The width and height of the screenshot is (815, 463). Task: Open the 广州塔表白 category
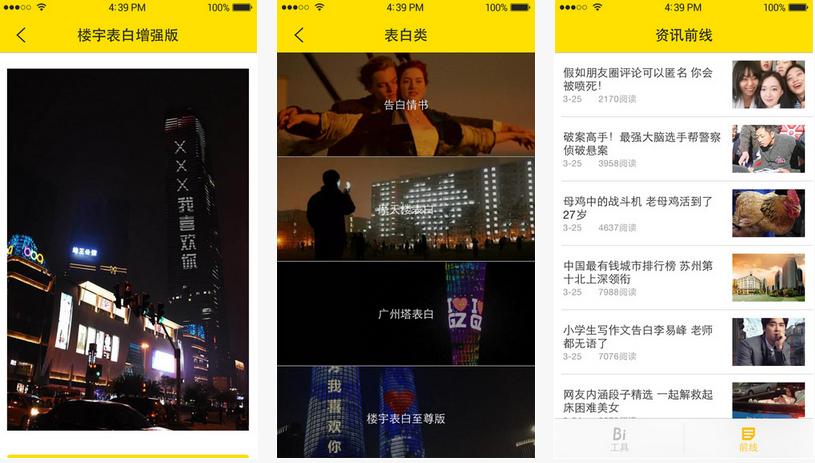click(x=405, y=314)
